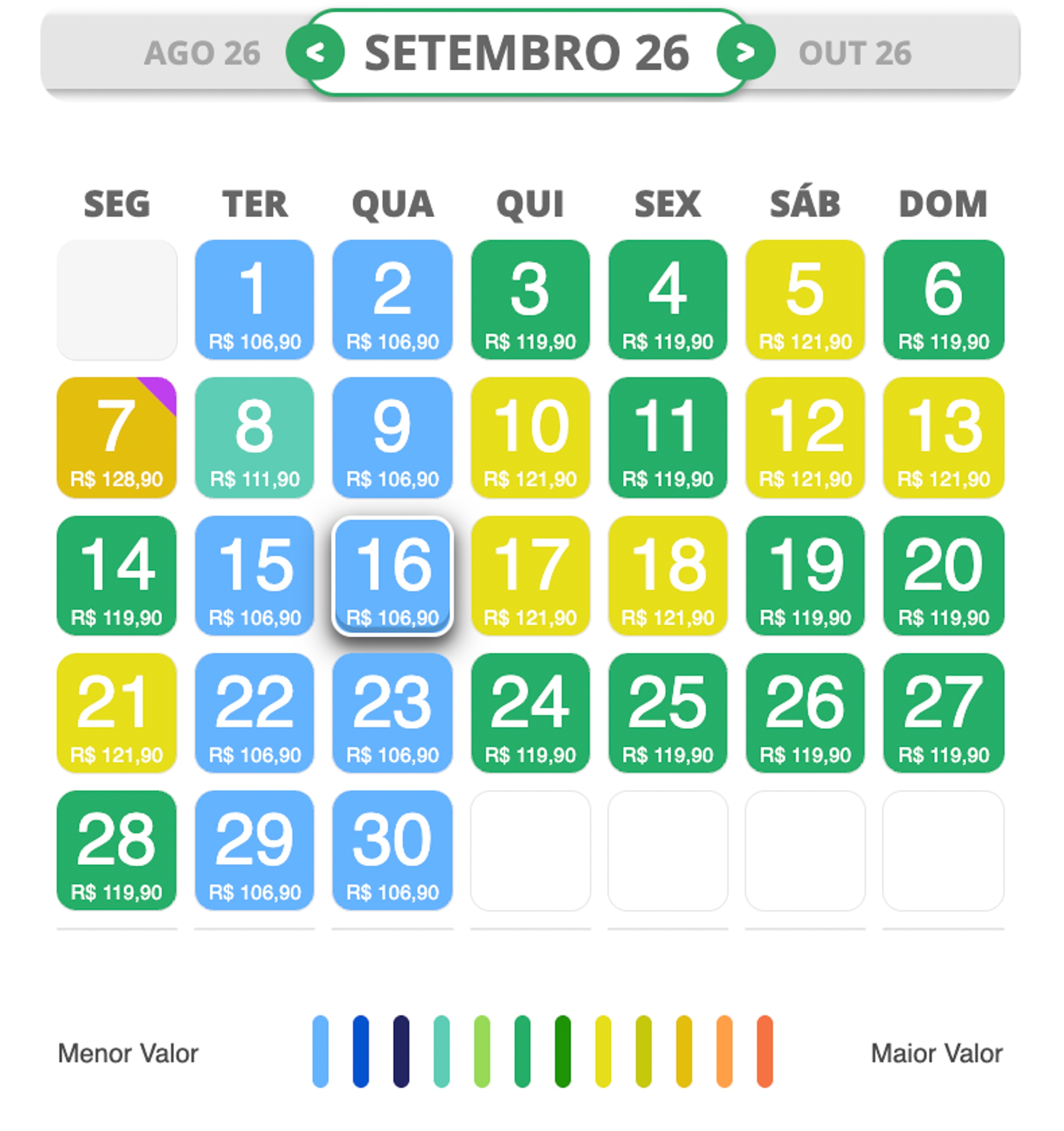Select day 18 priced R$ 121,90
Viewport: 1064px width, 1131px height.
pyautogui.click(x=668, y=575)
